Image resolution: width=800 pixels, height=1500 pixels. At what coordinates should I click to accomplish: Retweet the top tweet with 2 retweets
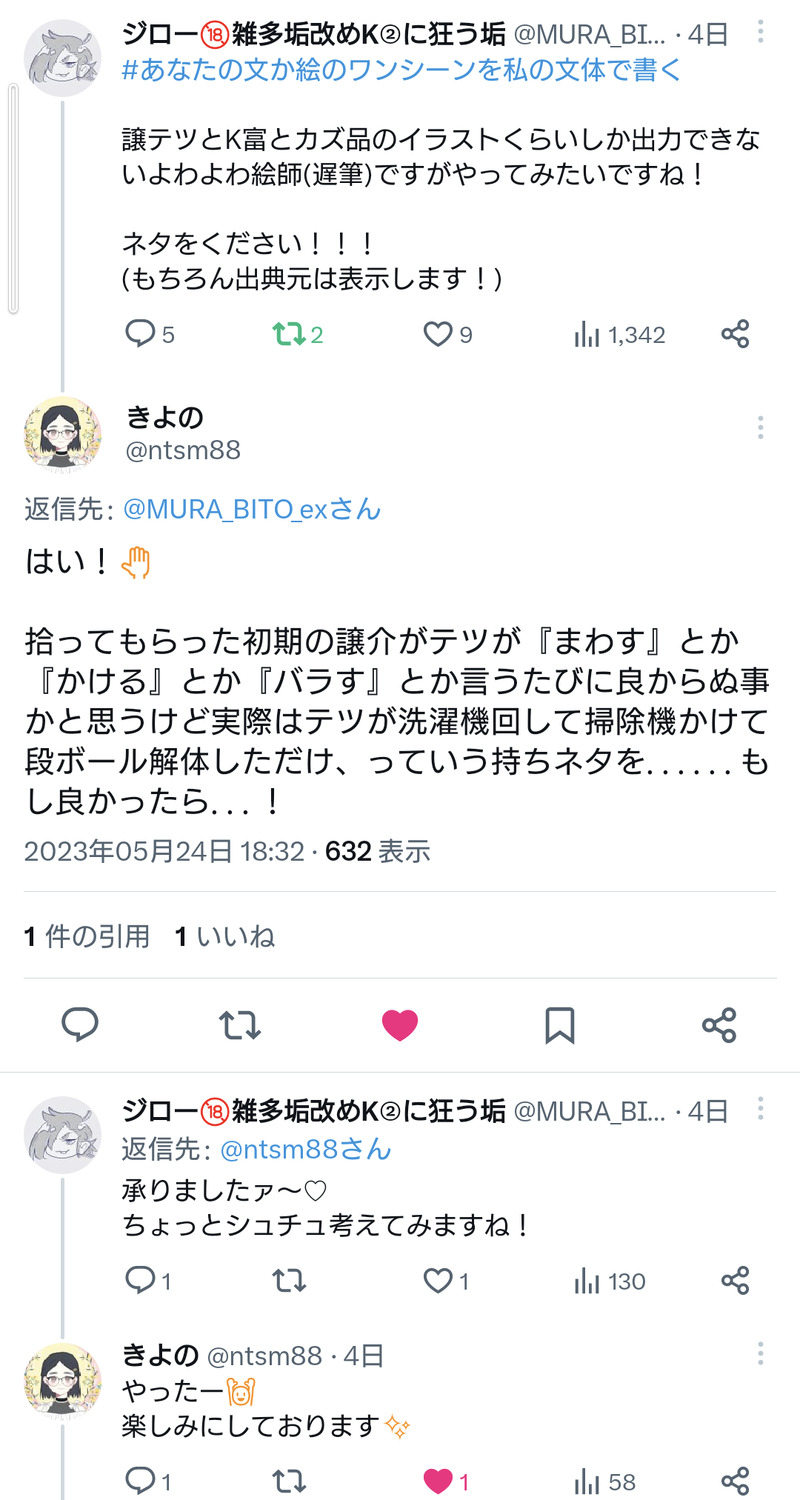[x=289, y=334]
